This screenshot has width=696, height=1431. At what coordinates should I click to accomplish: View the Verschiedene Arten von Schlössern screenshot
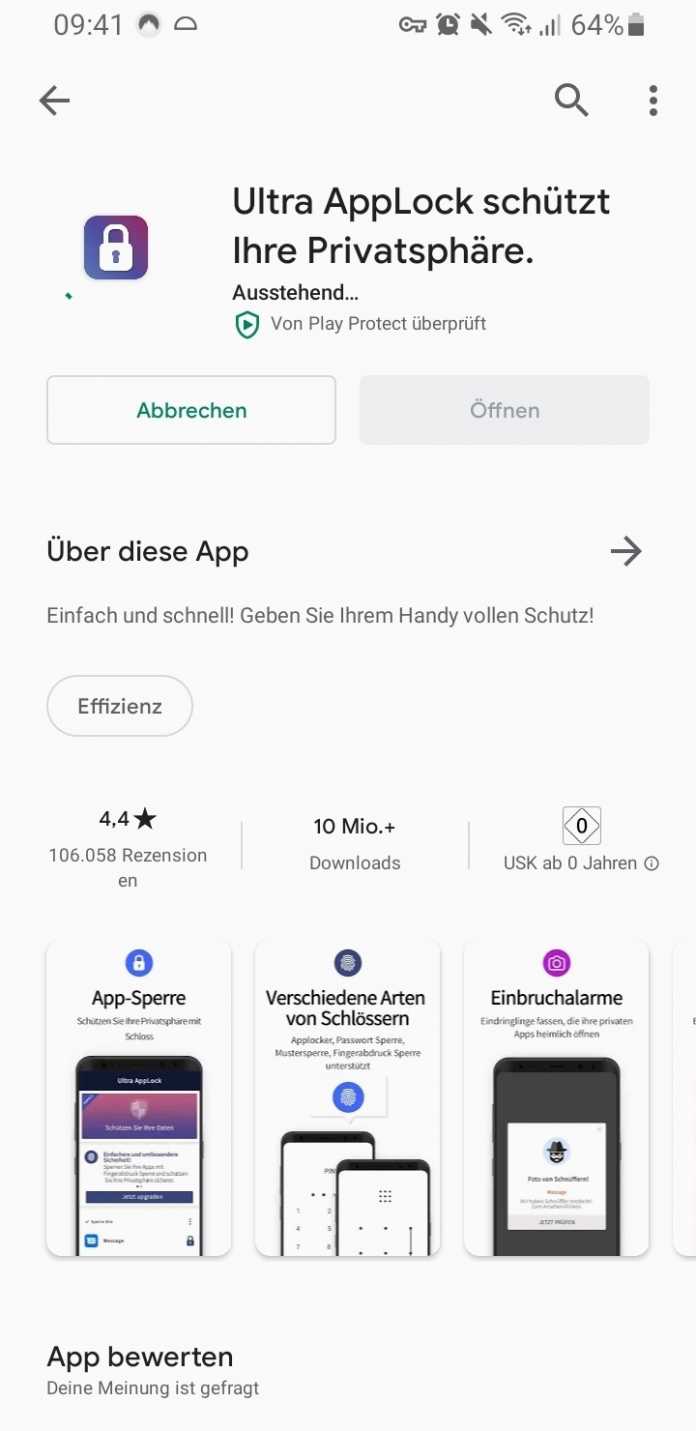coord(347,1098)
